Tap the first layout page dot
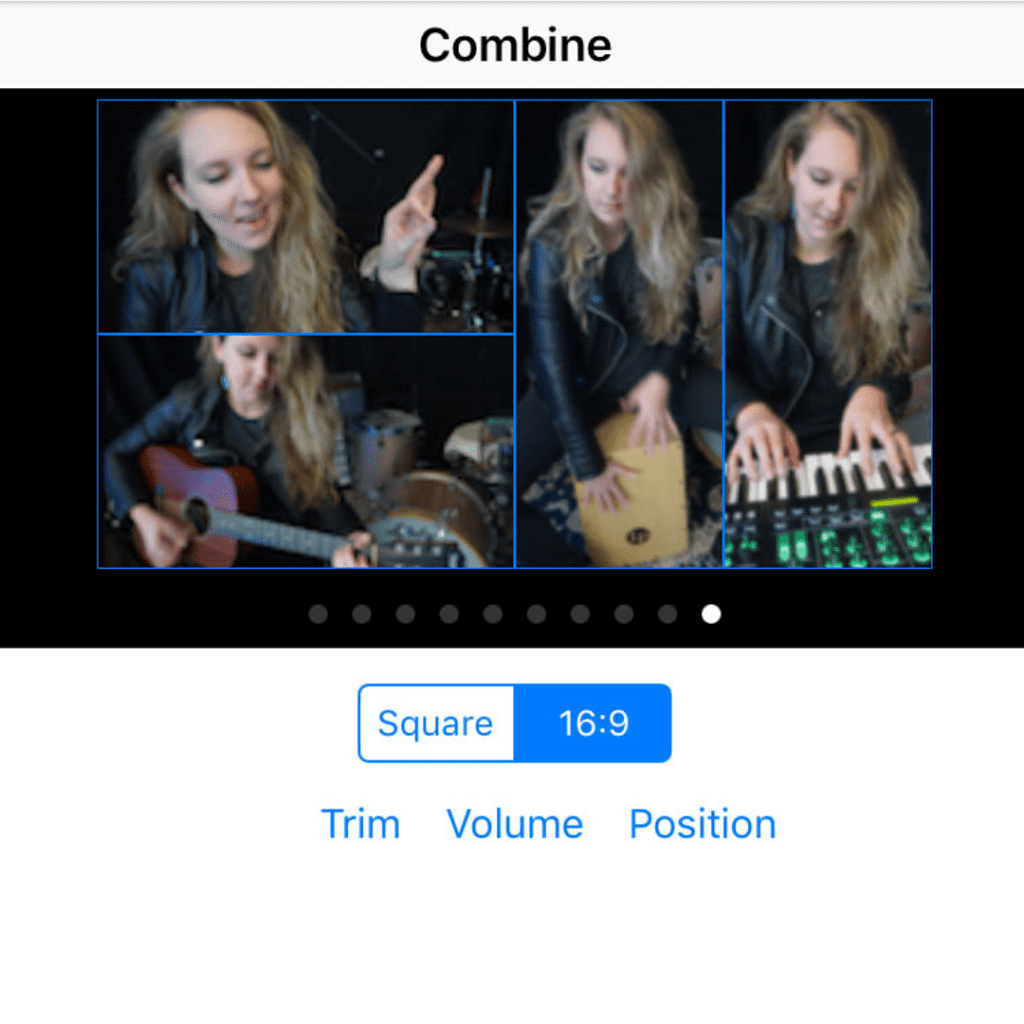 click(x=318, y=614)
